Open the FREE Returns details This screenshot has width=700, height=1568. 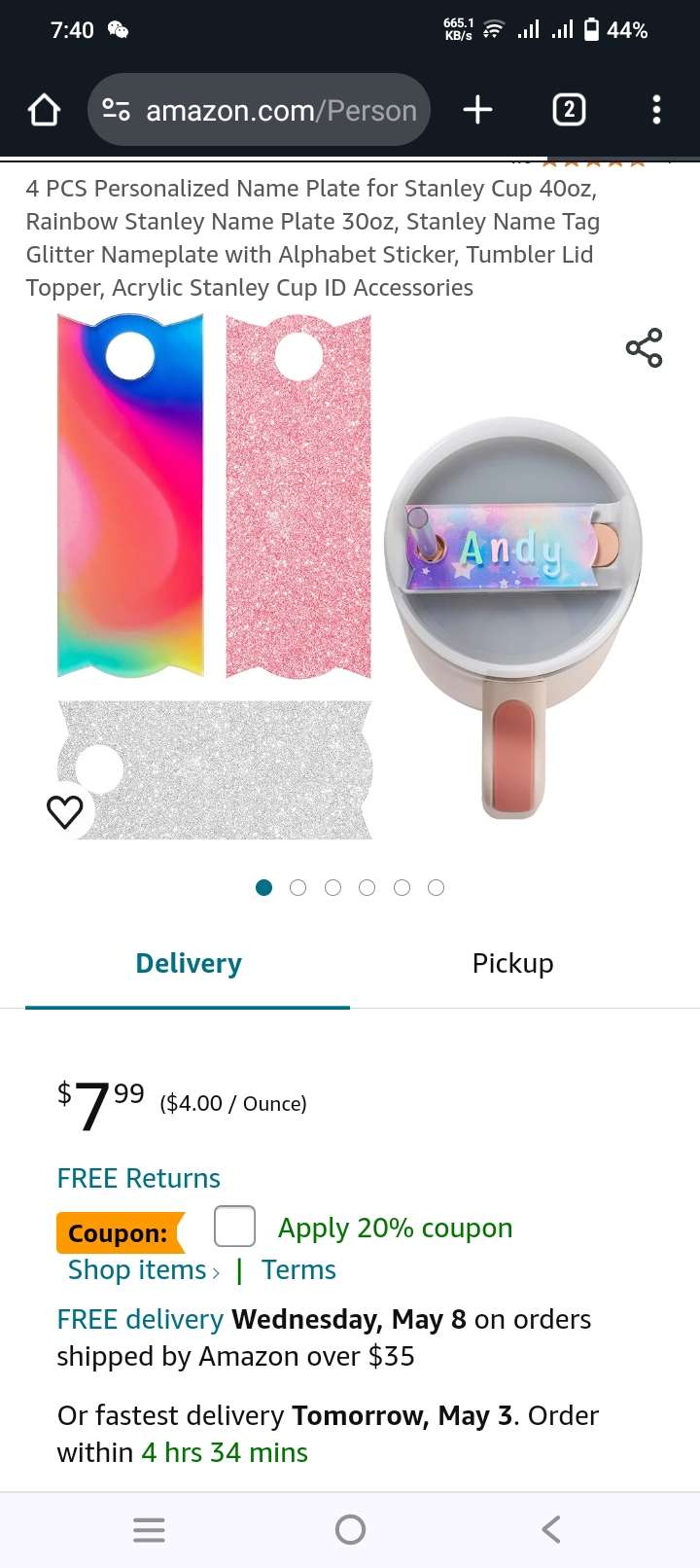138,1178
